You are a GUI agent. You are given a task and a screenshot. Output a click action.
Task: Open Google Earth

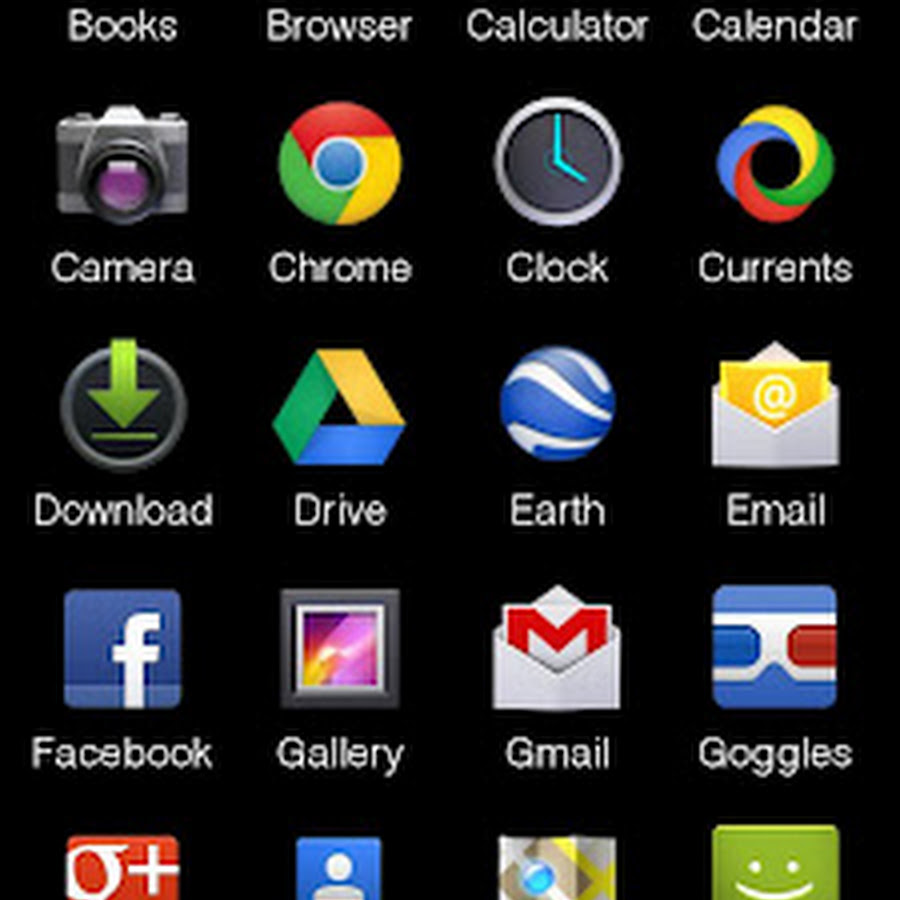click(x=558, y=404)
